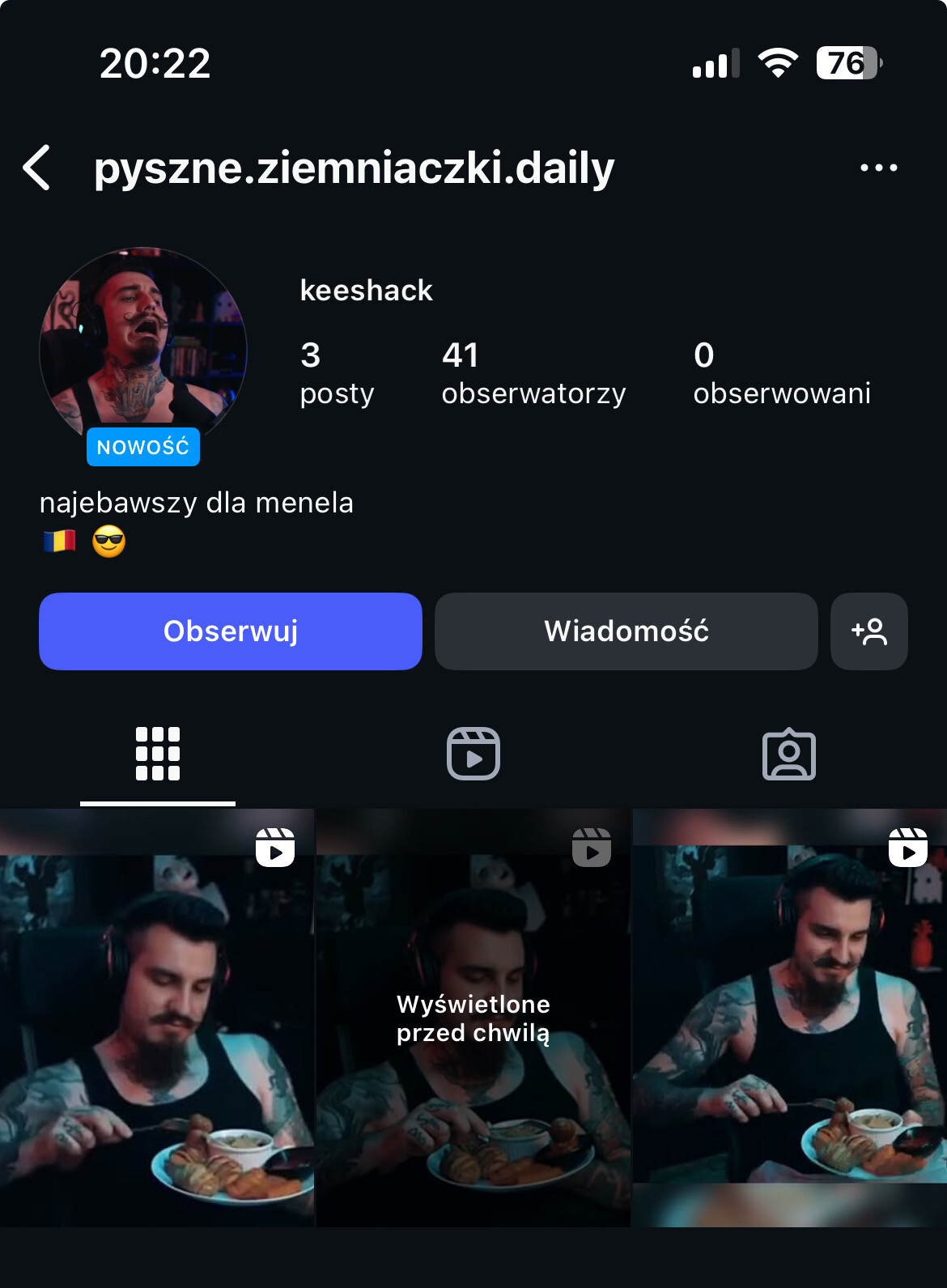Image resolution: width=947 pixels, height=1288 pixels.
Task: Open the 41 obserwatorzy list
Action: pos(533,372)
